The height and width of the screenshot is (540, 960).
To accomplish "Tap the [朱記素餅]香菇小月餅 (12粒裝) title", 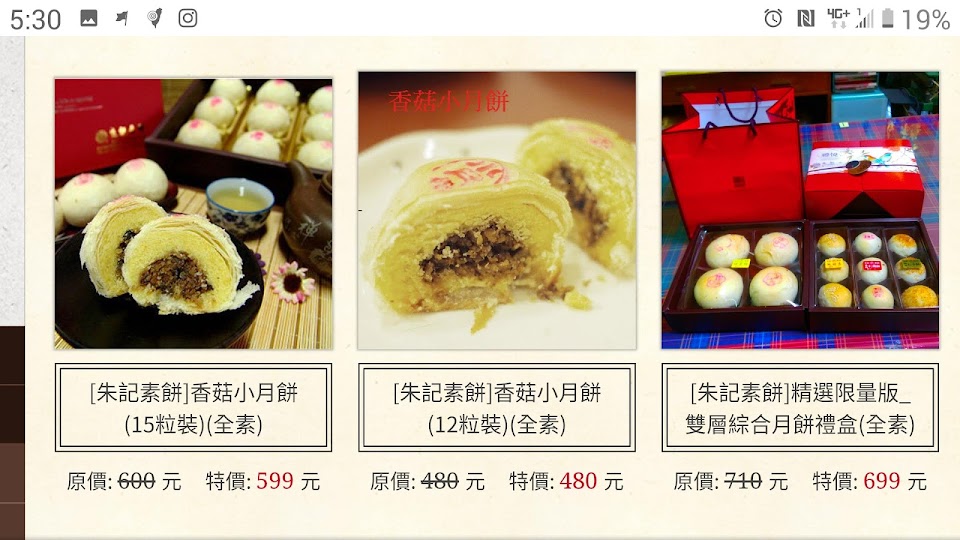I will point(497,408).
